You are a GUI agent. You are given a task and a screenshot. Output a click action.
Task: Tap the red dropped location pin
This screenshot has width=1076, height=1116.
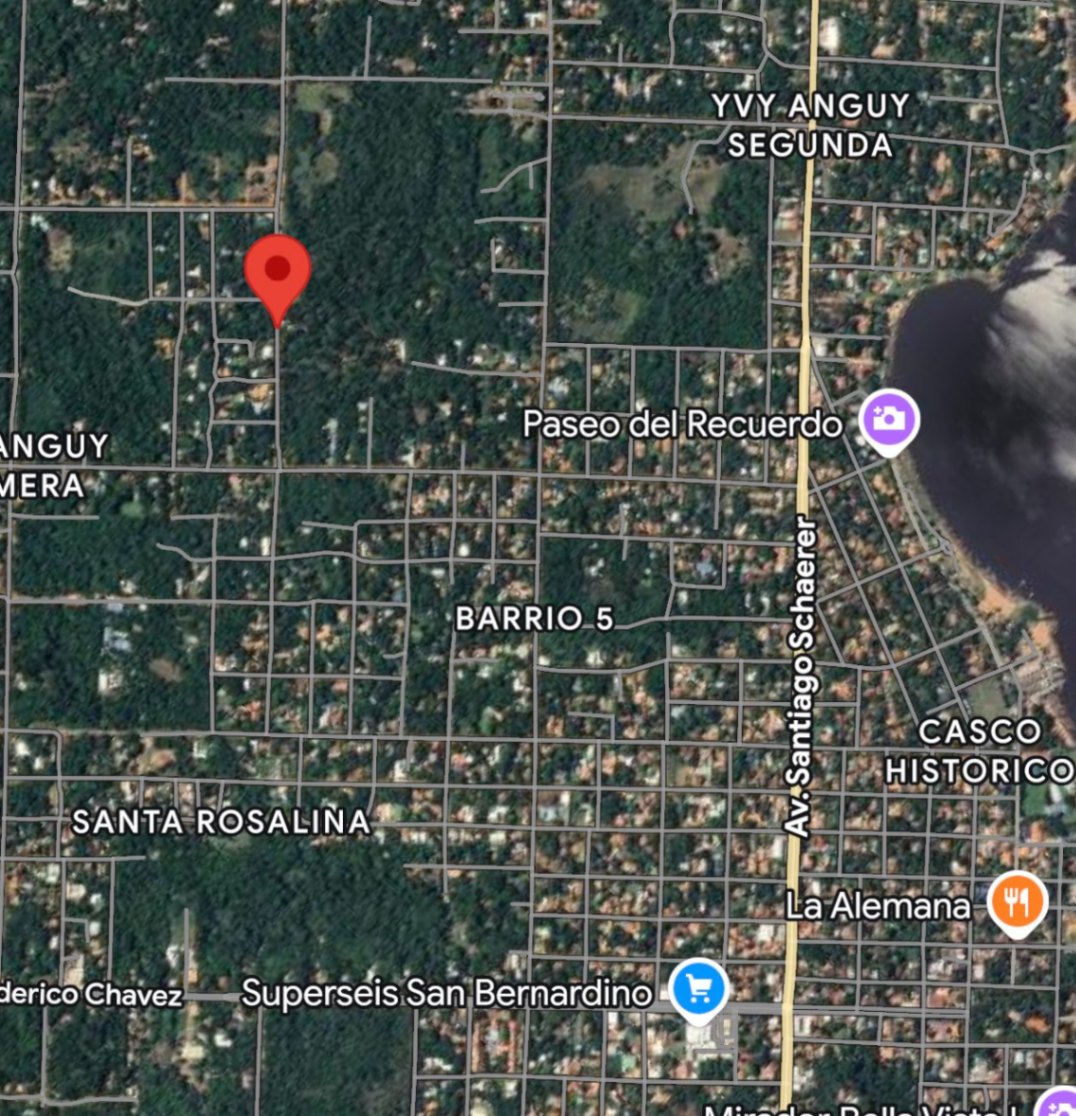[x=277, y=272]
